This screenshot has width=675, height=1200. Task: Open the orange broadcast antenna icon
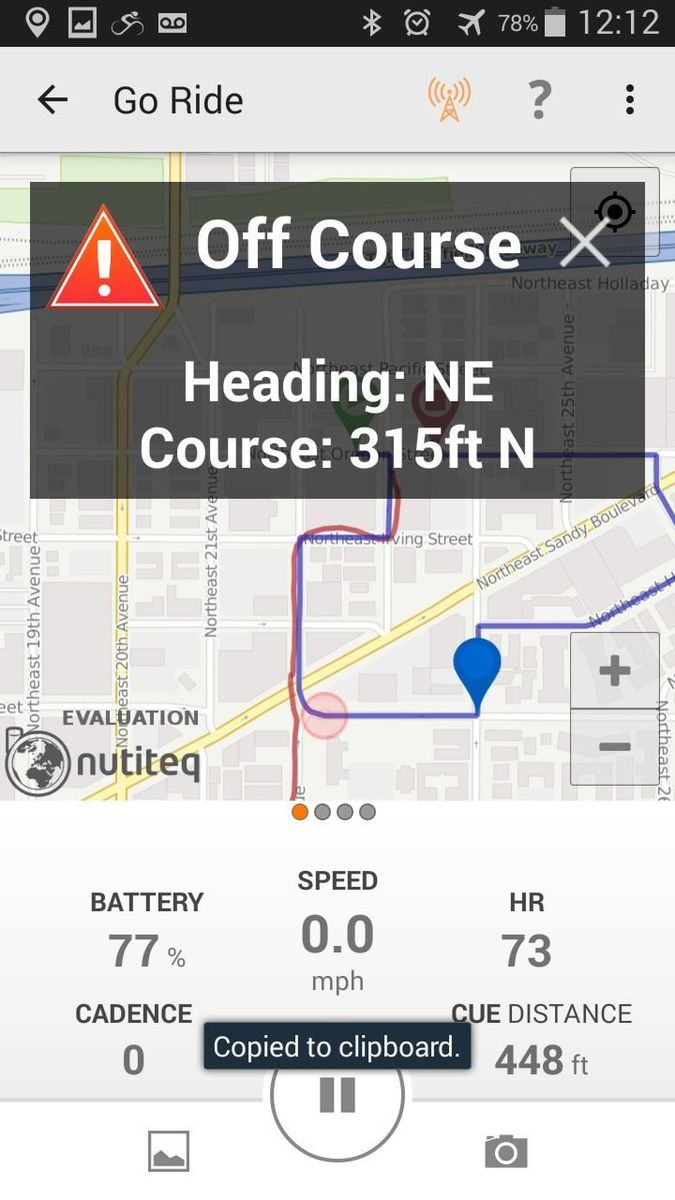449,99
